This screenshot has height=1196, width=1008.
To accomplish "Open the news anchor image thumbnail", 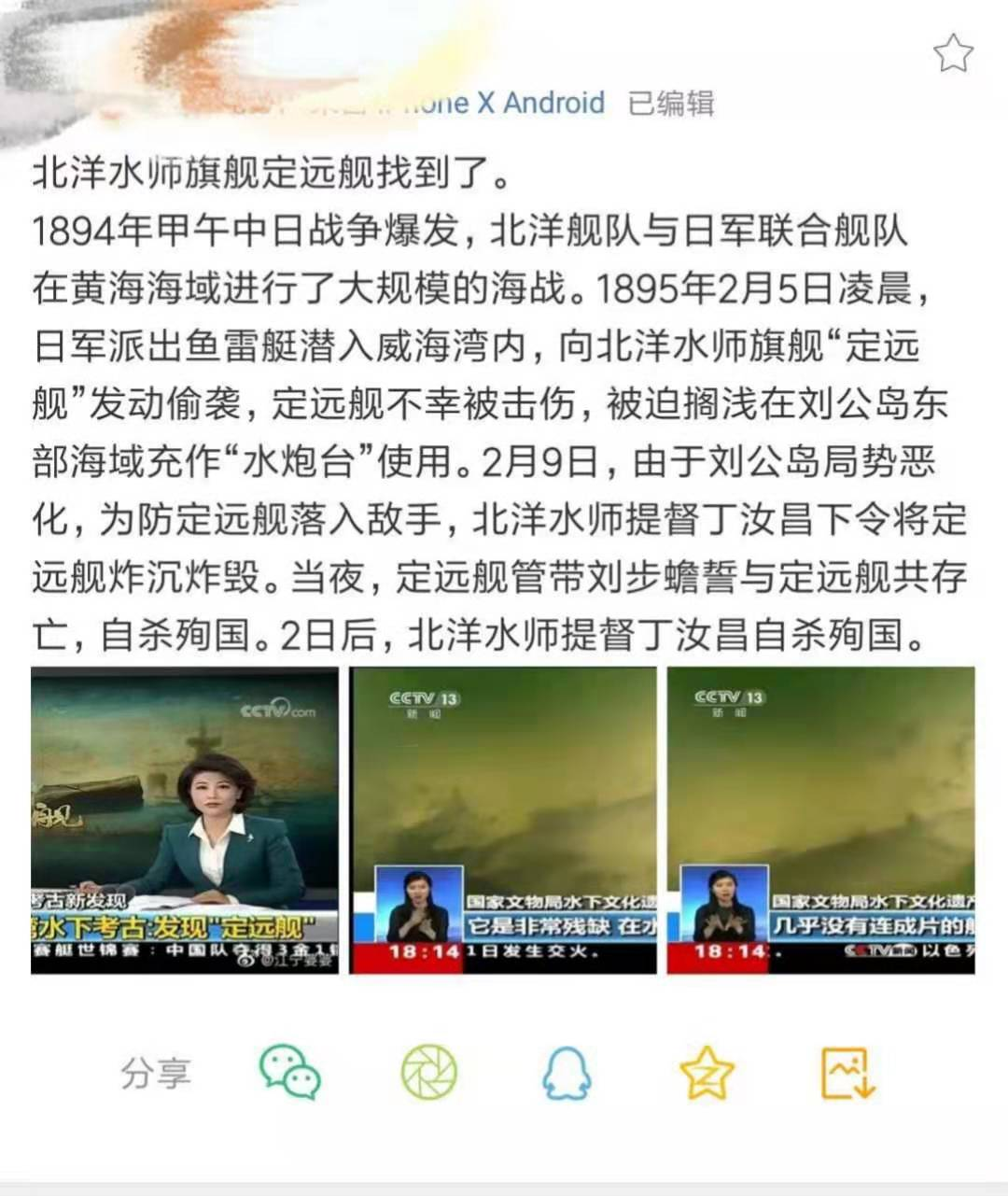I will 185,820.
